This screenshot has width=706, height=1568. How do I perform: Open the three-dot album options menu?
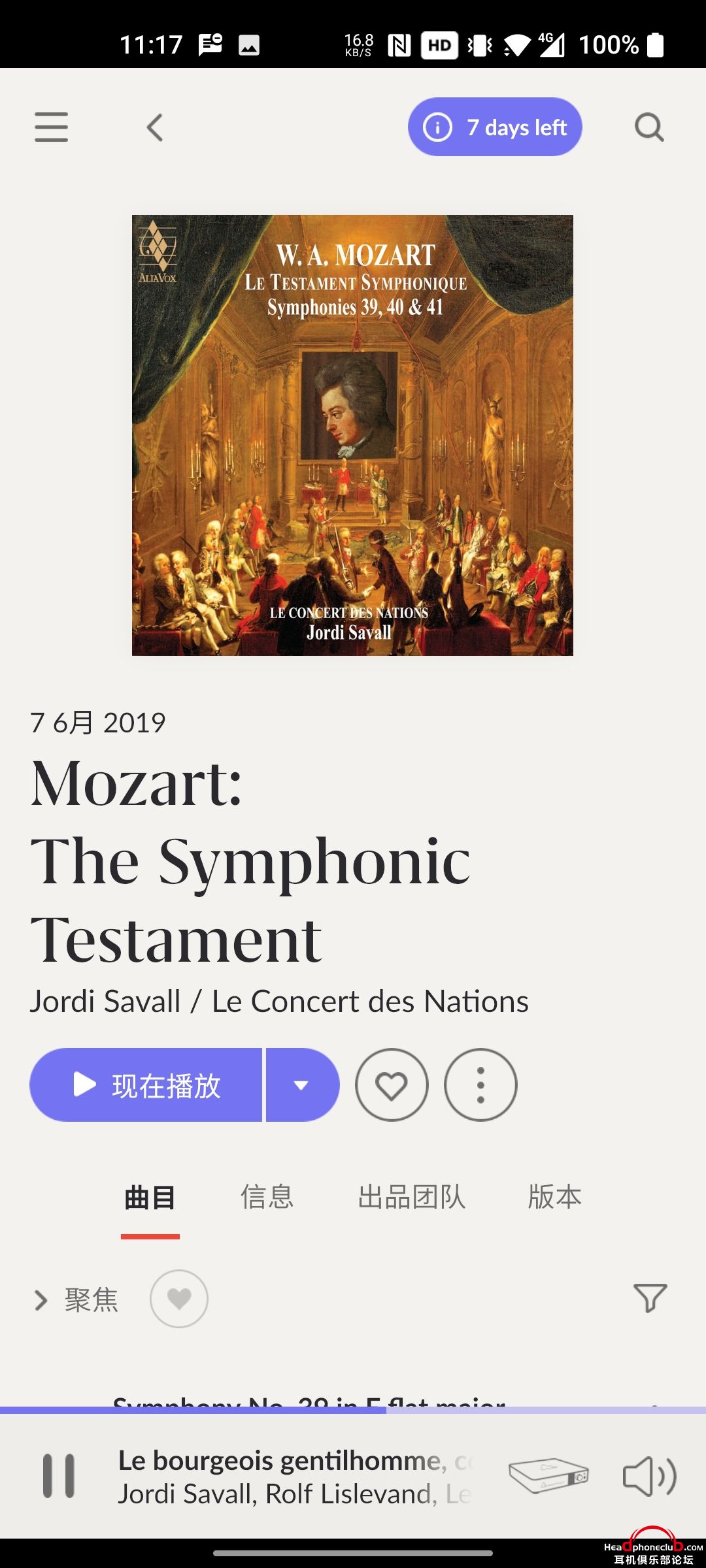(480, 1085)
